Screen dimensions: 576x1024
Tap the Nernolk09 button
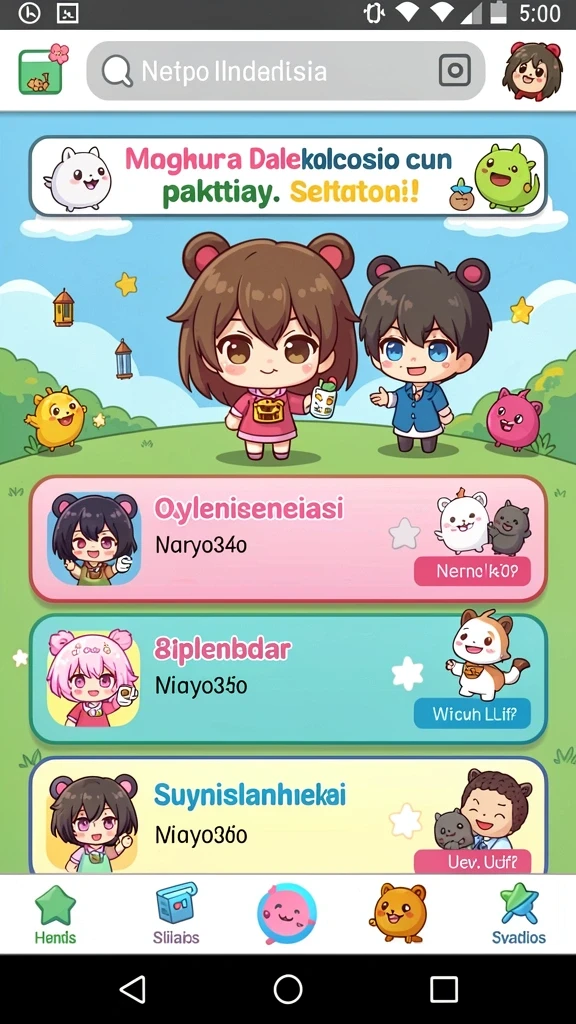(x=472, y=571)
